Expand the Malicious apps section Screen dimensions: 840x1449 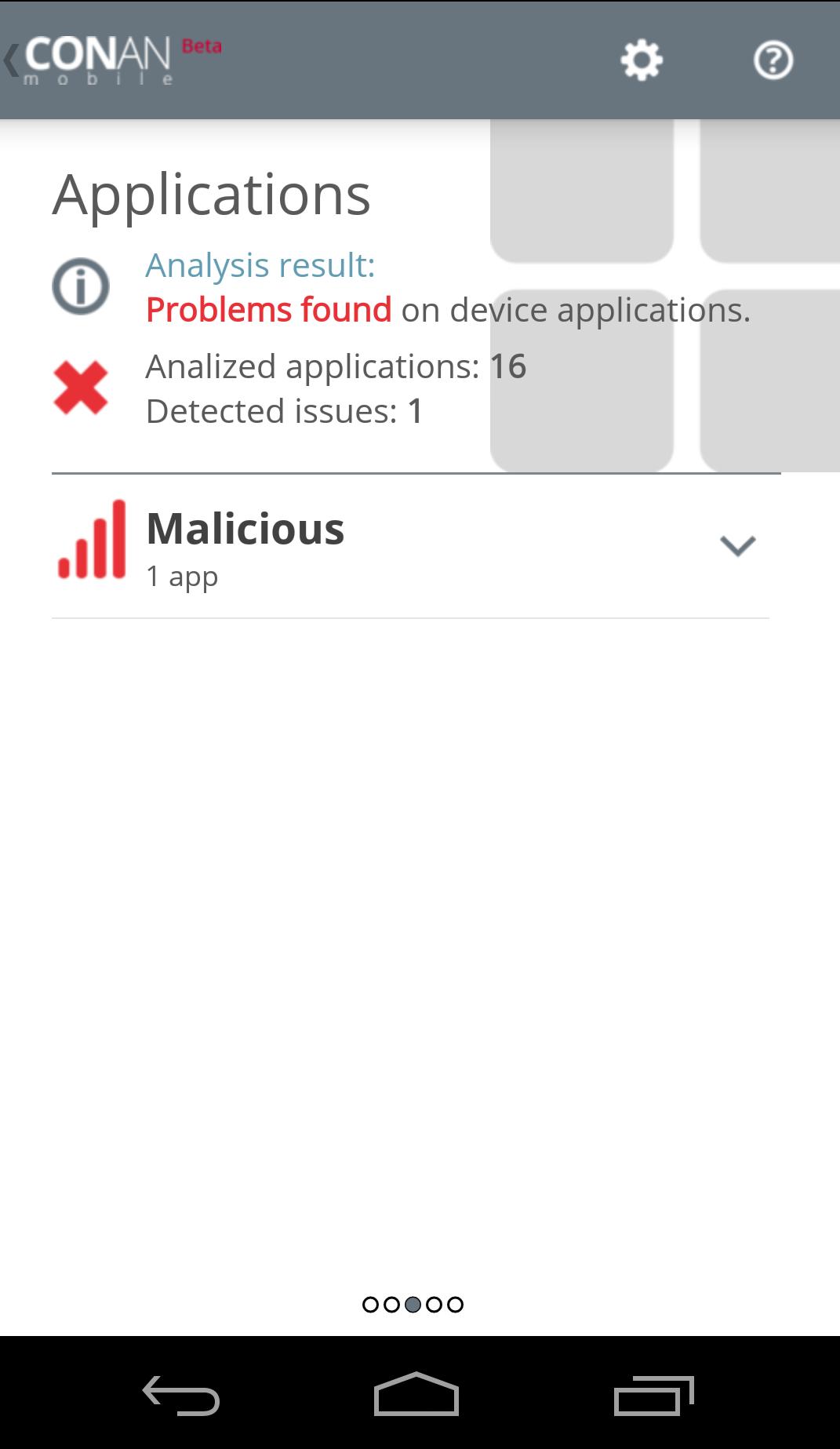click(x=737, y=545)
